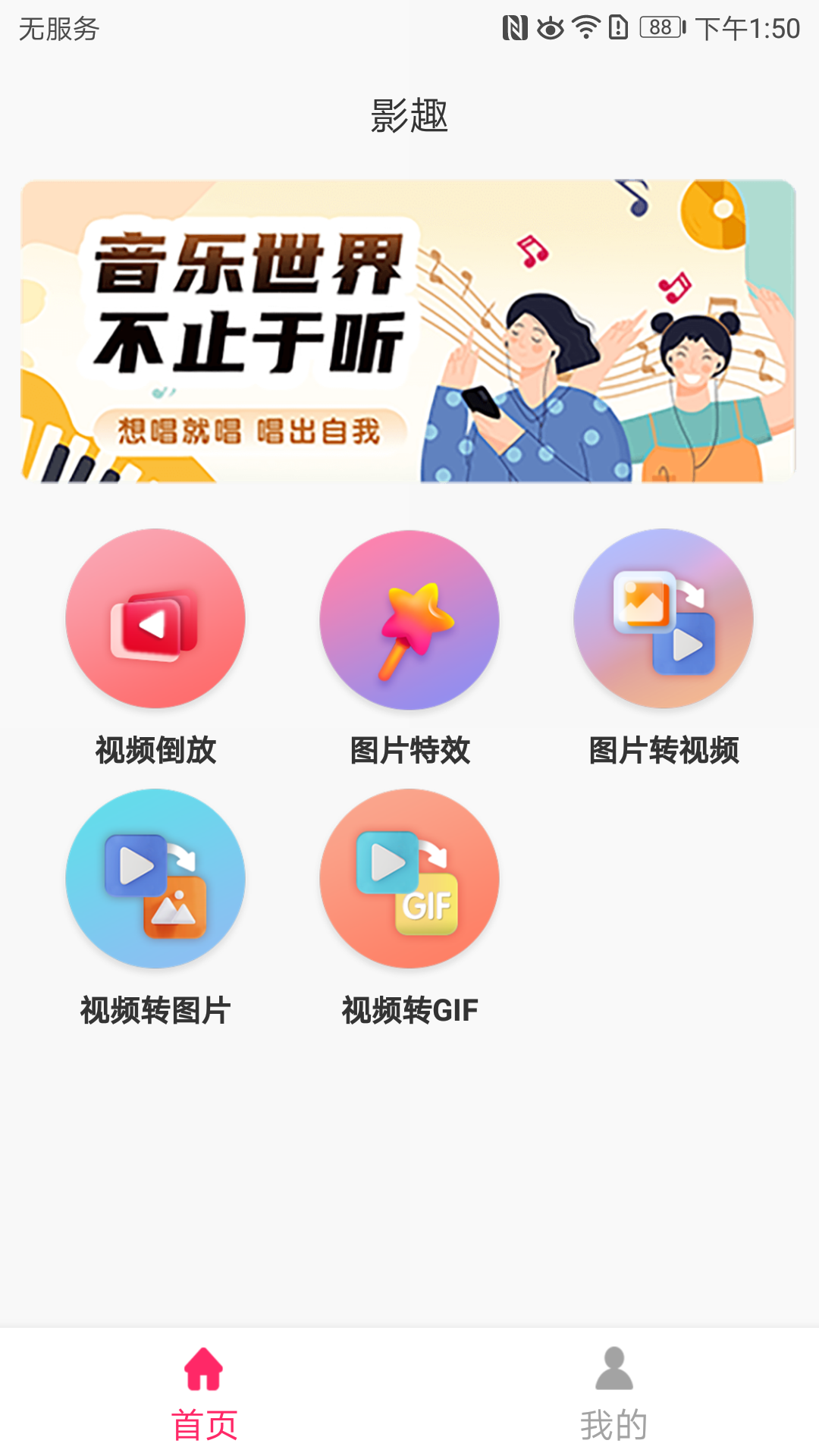Open 视频转GIF converter

[409, 879]
